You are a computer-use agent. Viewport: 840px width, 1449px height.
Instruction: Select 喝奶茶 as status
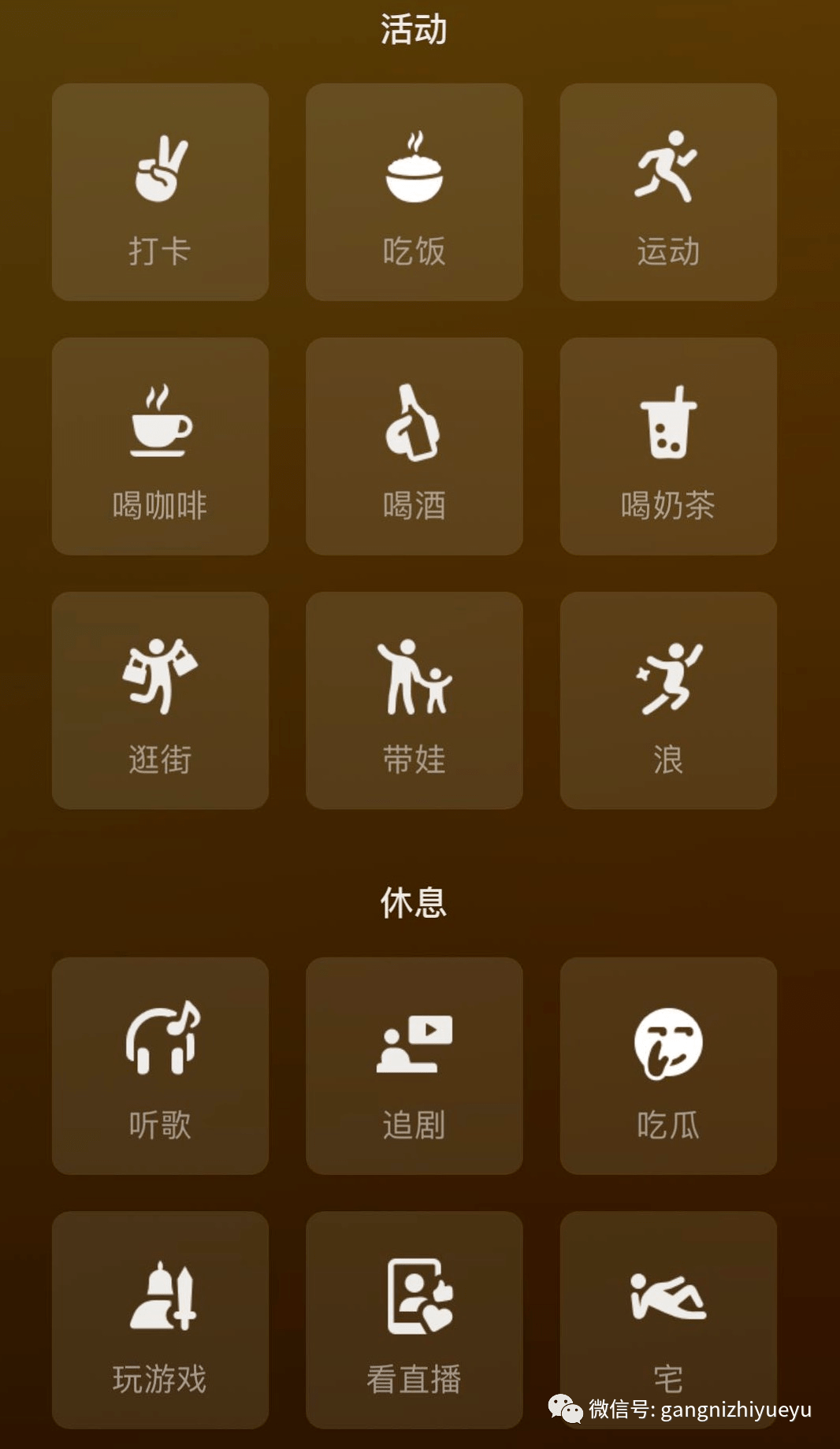(x=668, y=446)
